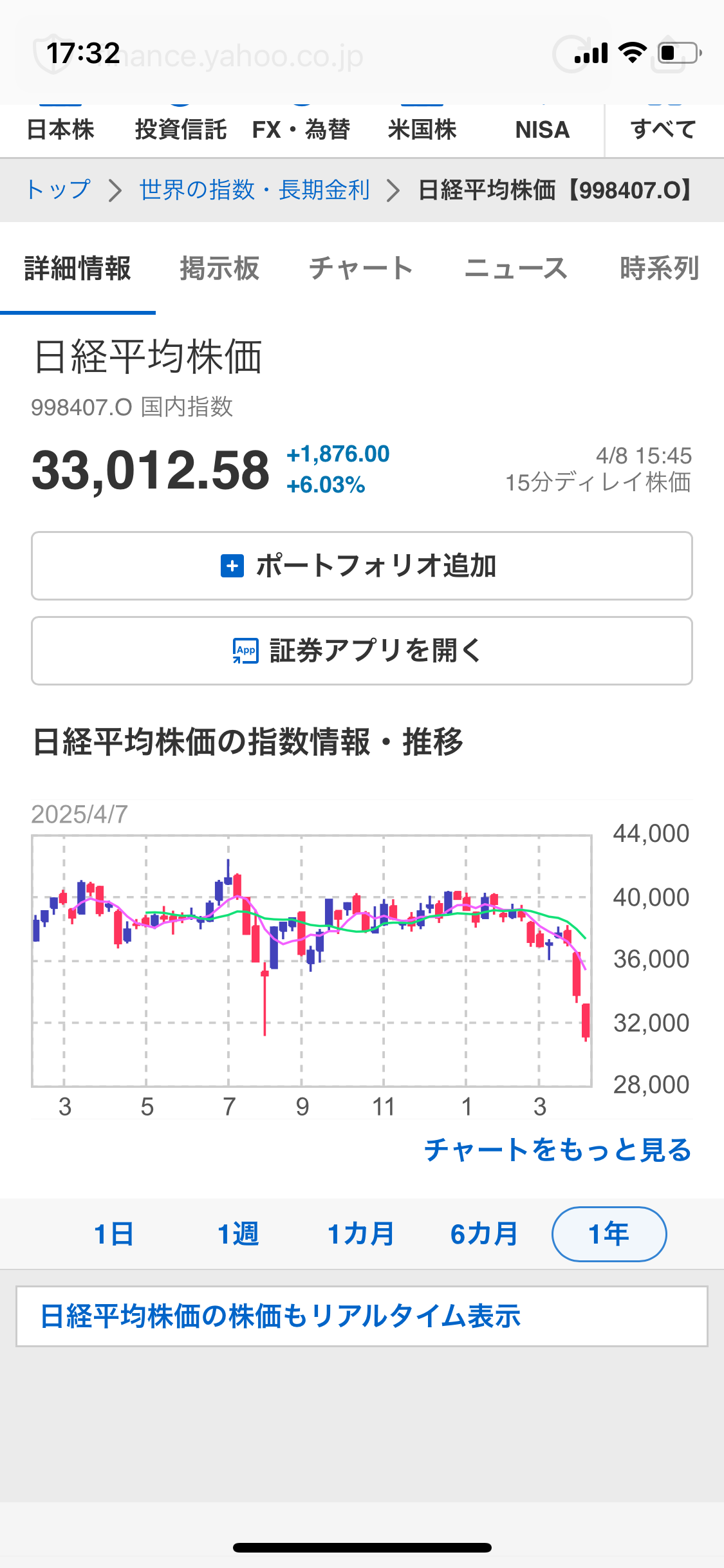
Task: Open the 日本株 category
Action: (x=60, y=129)
